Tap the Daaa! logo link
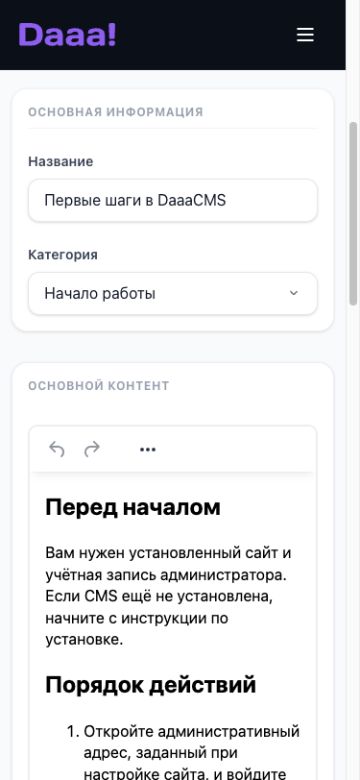The image size is (360, 780). coord(67,35)
